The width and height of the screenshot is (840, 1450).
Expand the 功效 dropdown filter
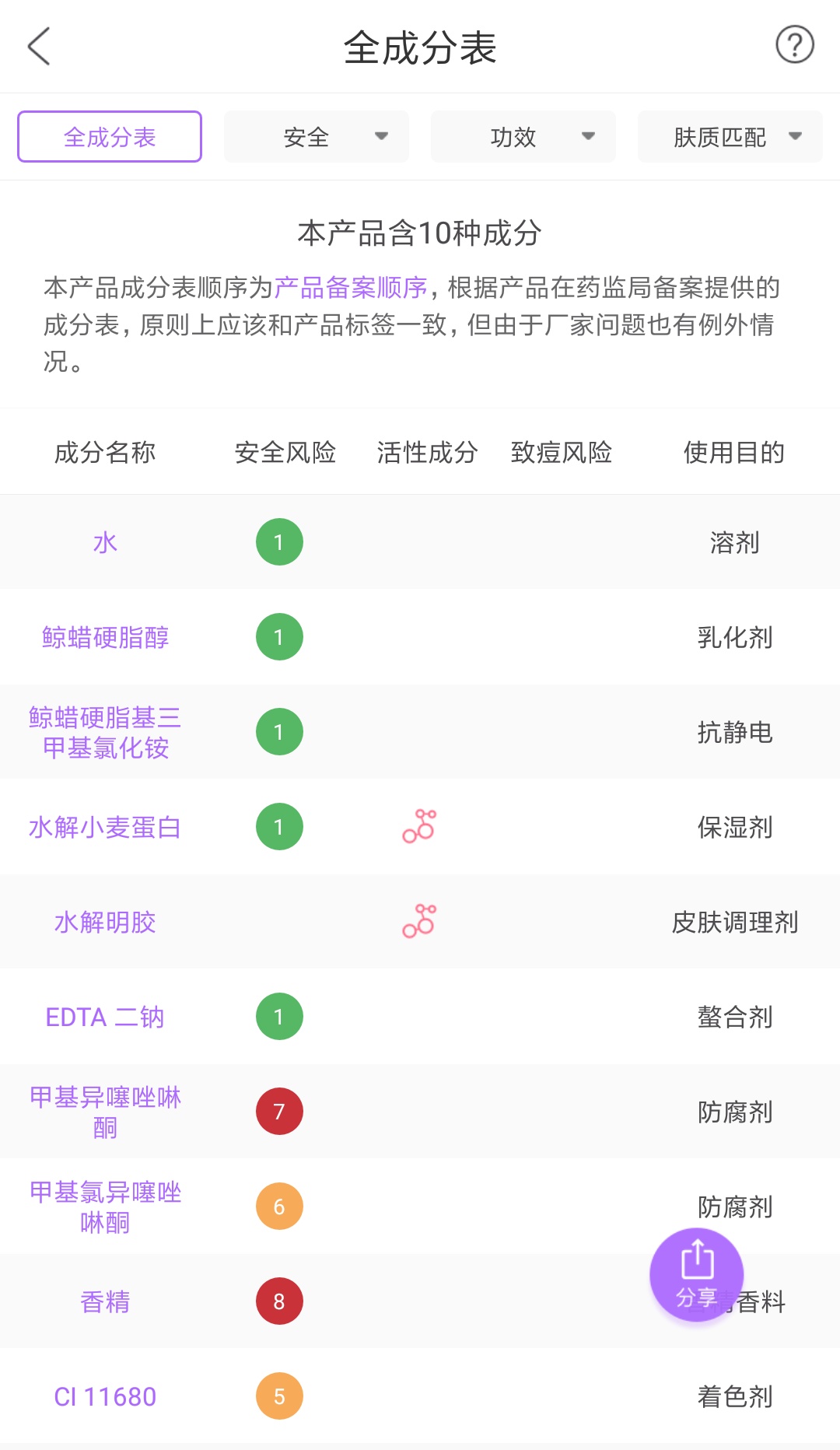tap(523, 137)
